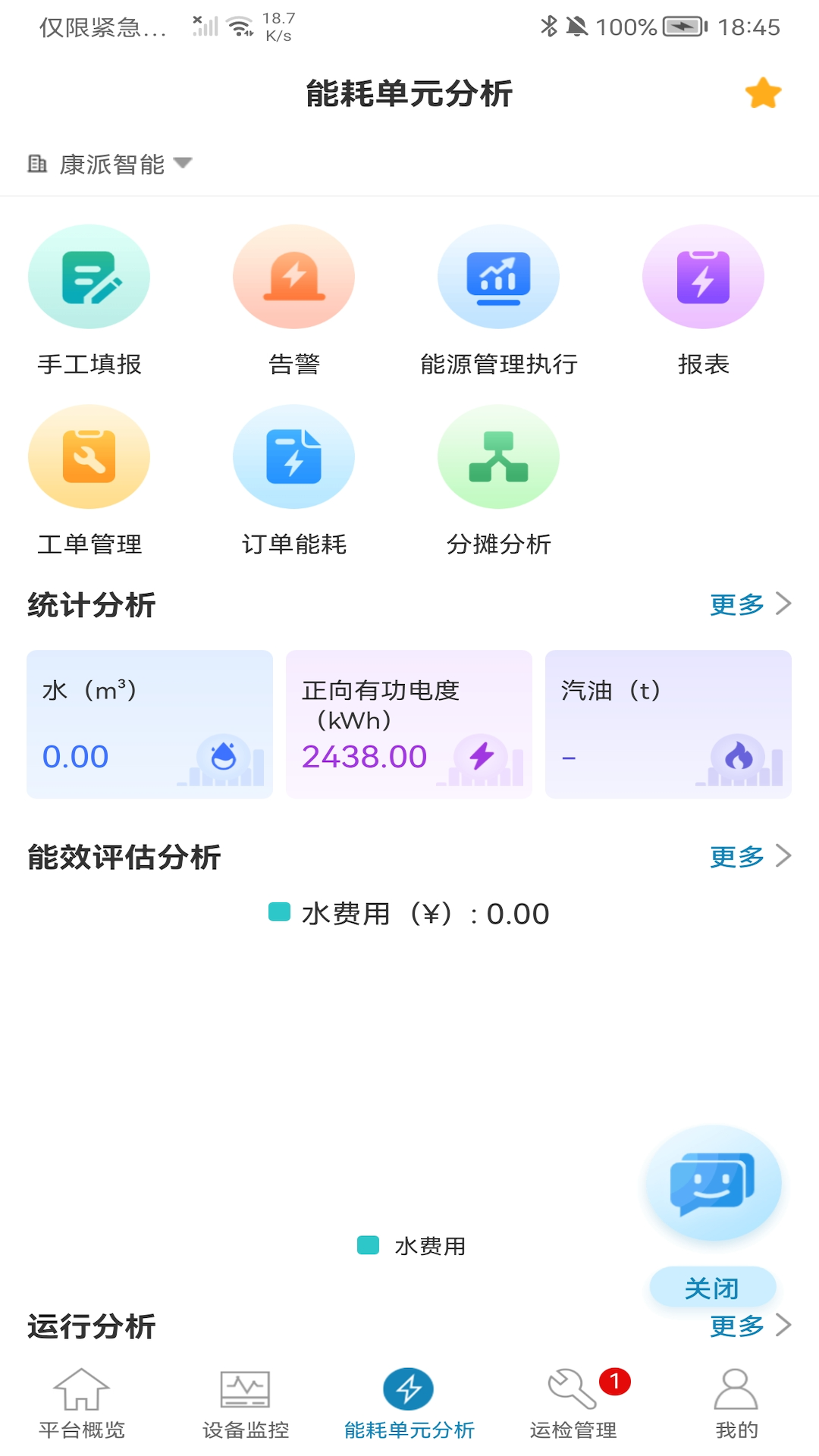819x1456 pixels.
Task: Open the 正向有功电度 statistics card
Action: tap(409, 722)
